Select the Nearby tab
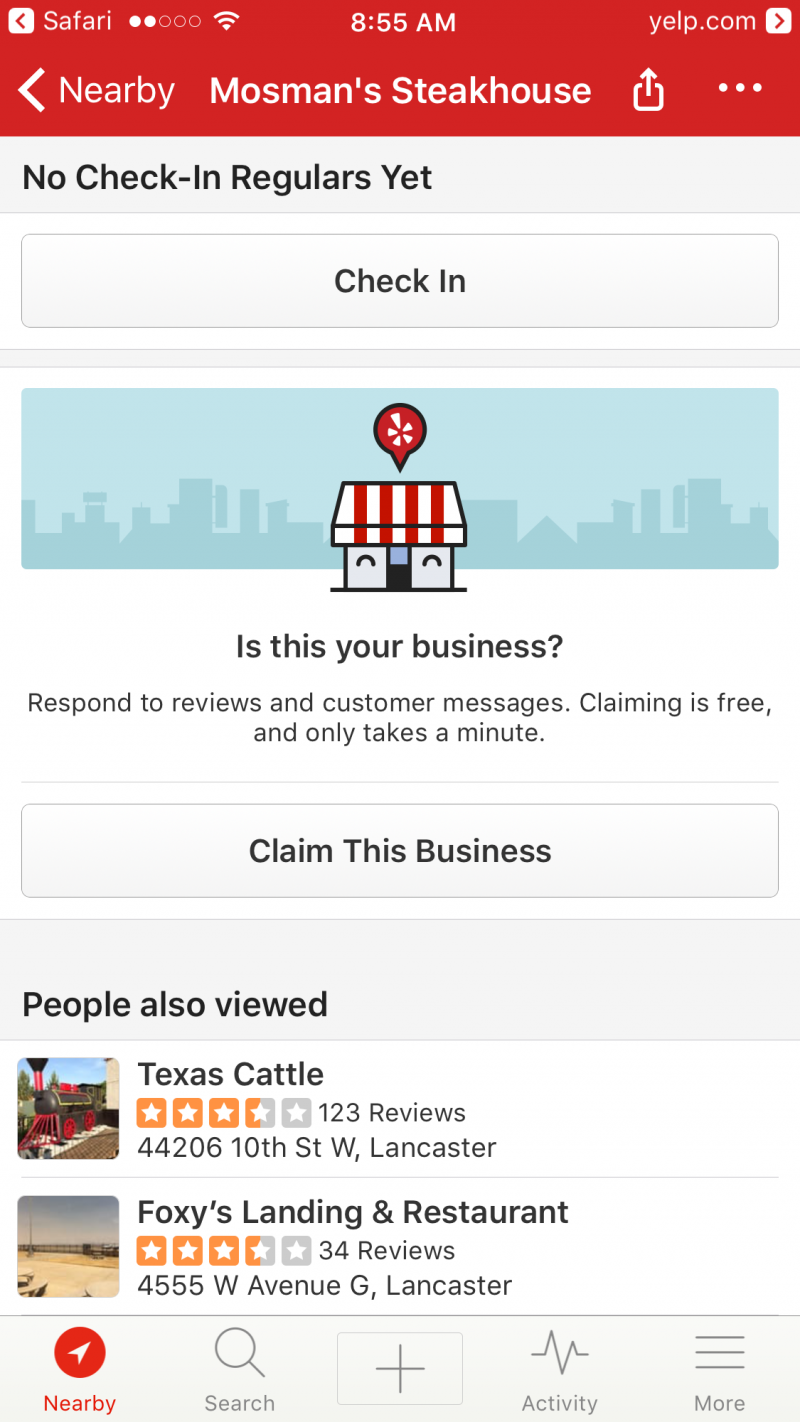The height and width of the screenshot is (1422, 800). tap(80, 1369)
